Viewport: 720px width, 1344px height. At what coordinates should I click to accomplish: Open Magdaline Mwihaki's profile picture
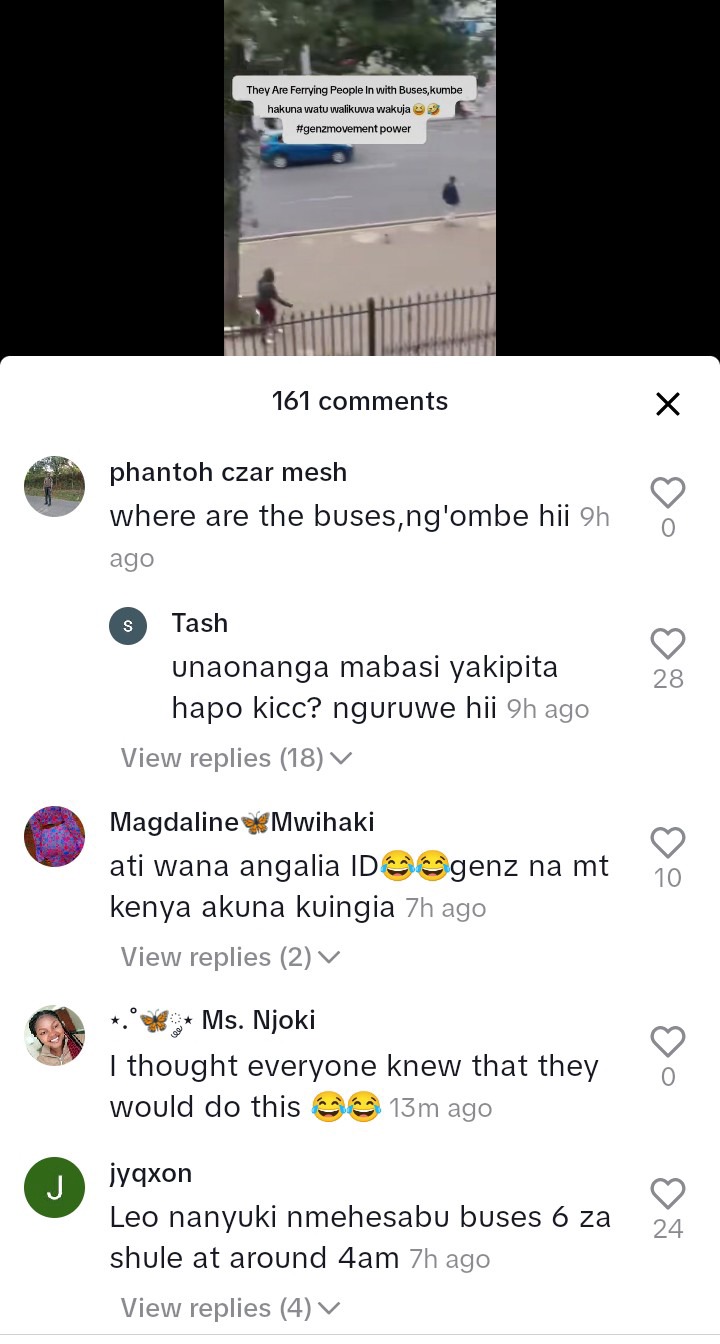click(x=54, y=836)
